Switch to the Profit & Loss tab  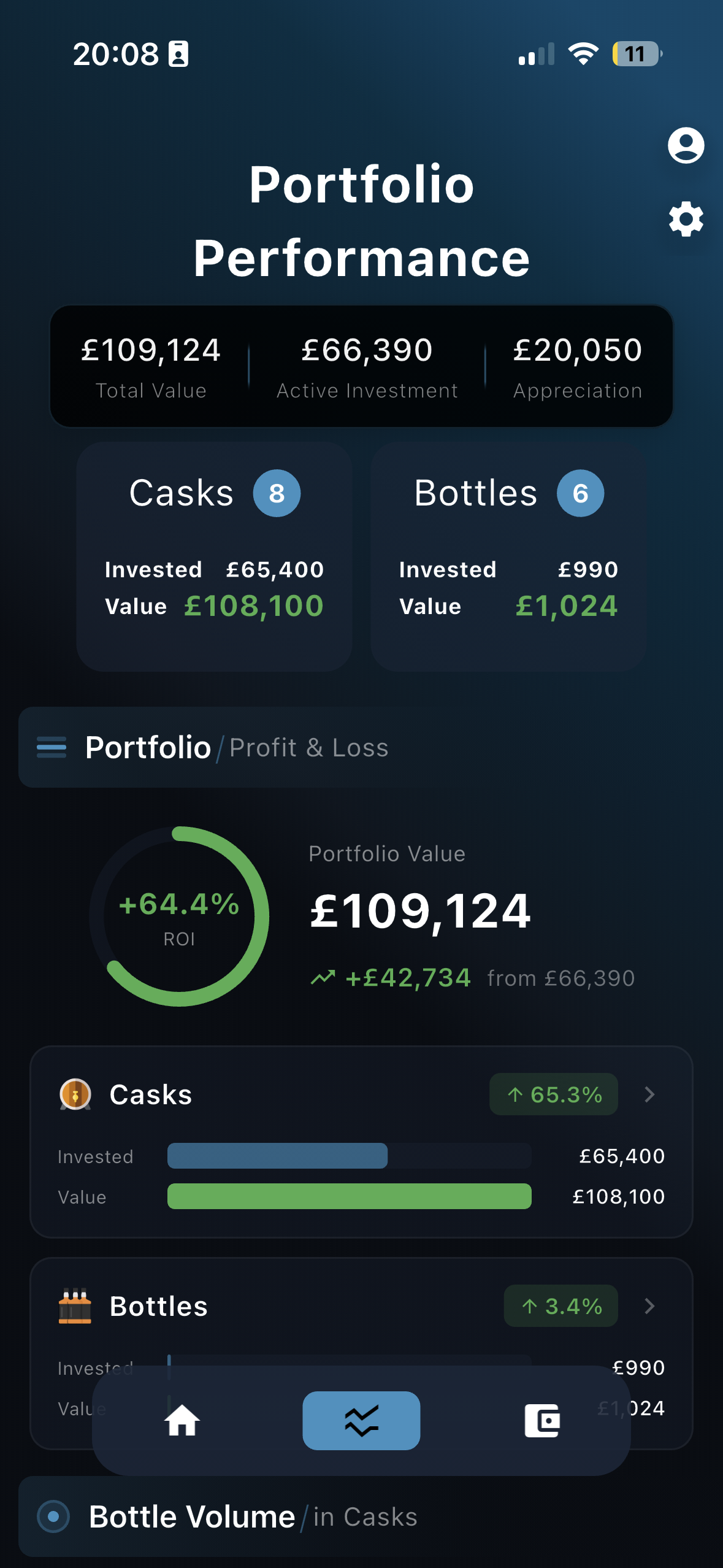point(307,747)
